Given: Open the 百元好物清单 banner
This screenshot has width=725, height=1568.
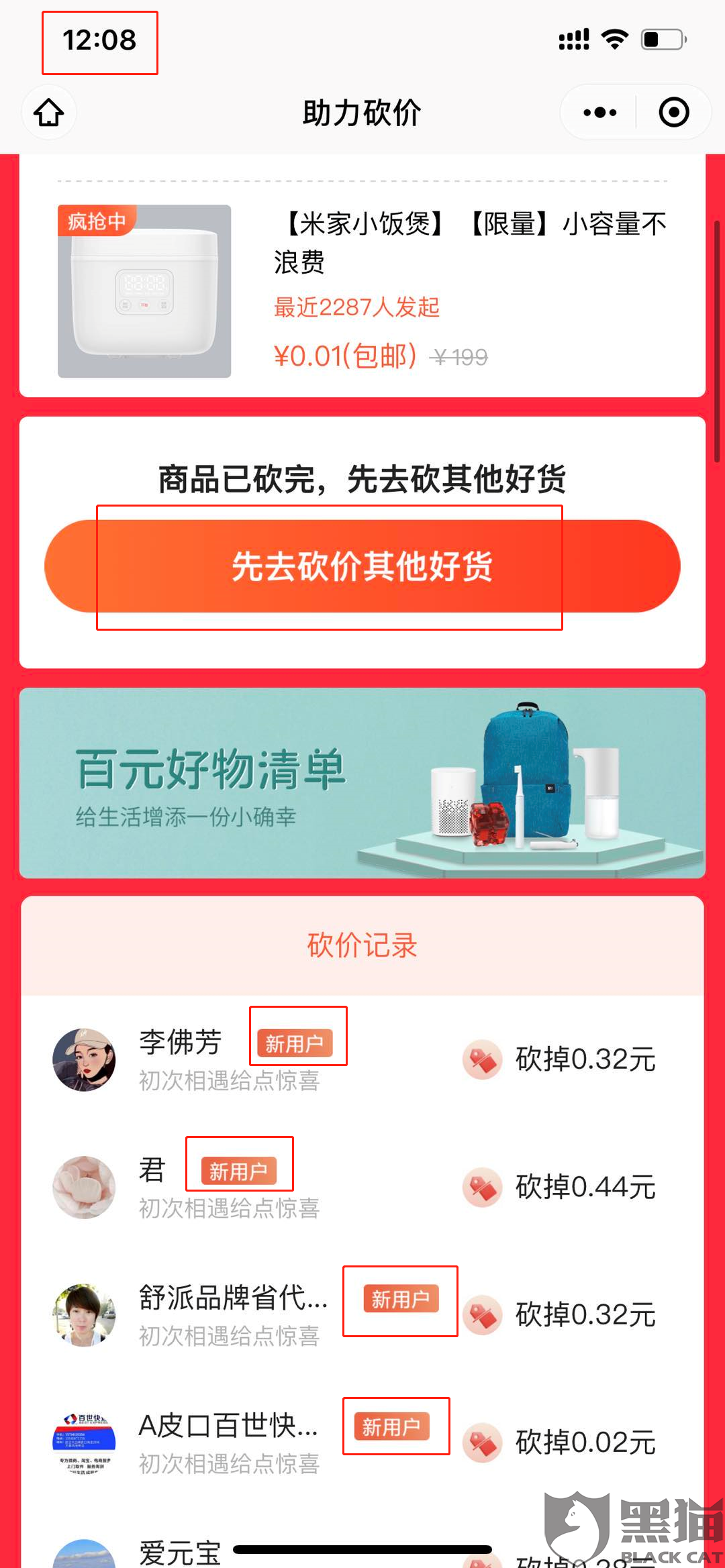Looking at the screenshot, I should point(362,782).
